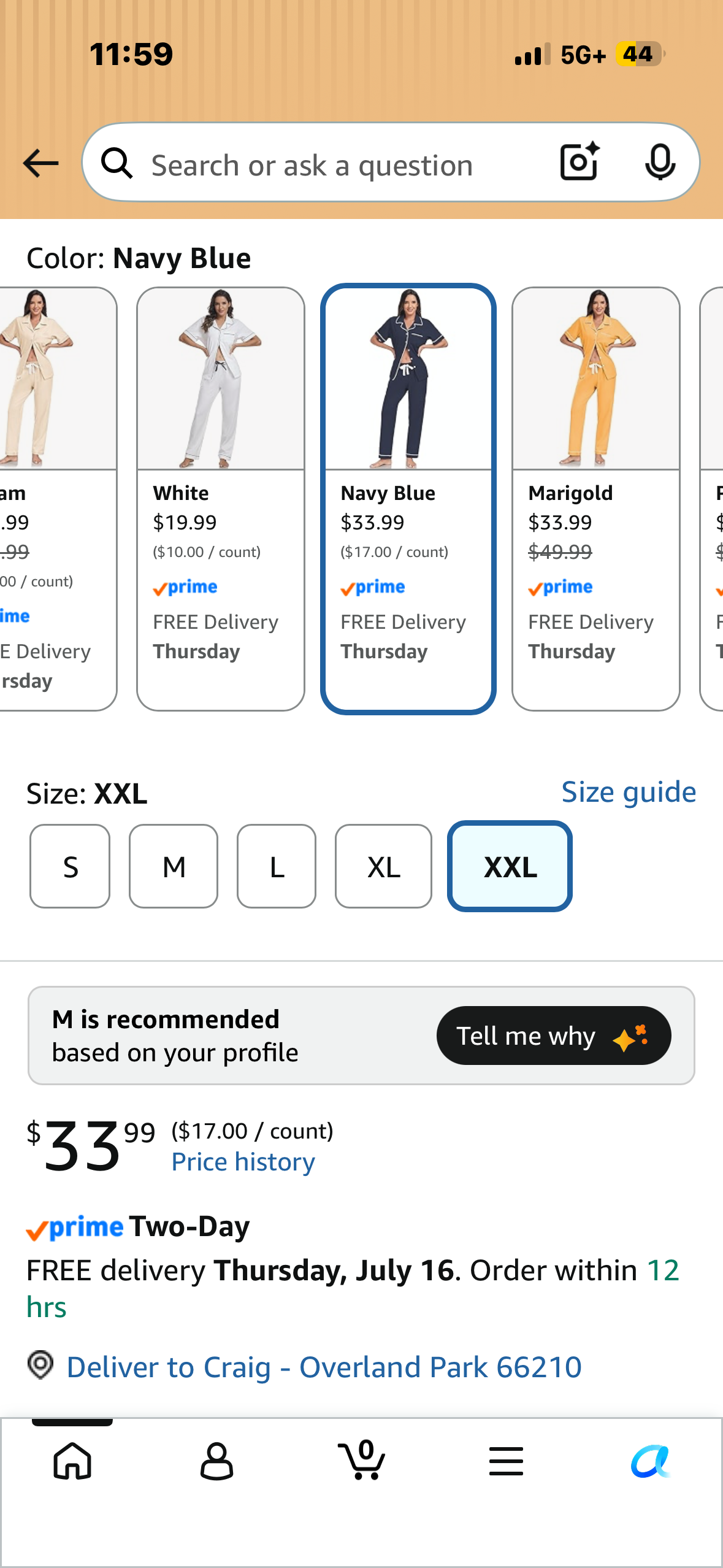Go back using the back arrow
Screen dimensions: 723x1568
[x=40, y=163]
